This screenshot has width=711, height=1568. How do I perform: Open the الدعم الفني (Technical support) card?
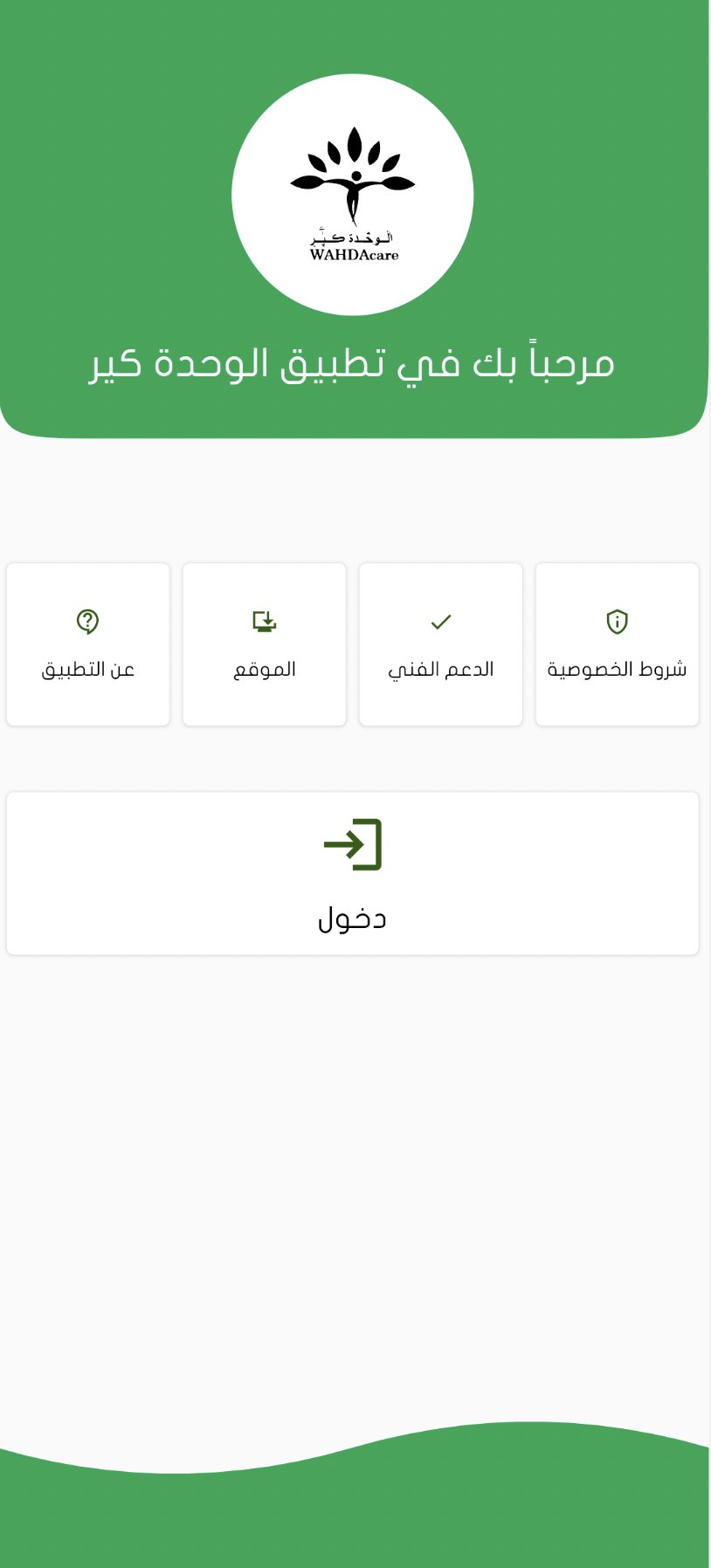[441, 644]
